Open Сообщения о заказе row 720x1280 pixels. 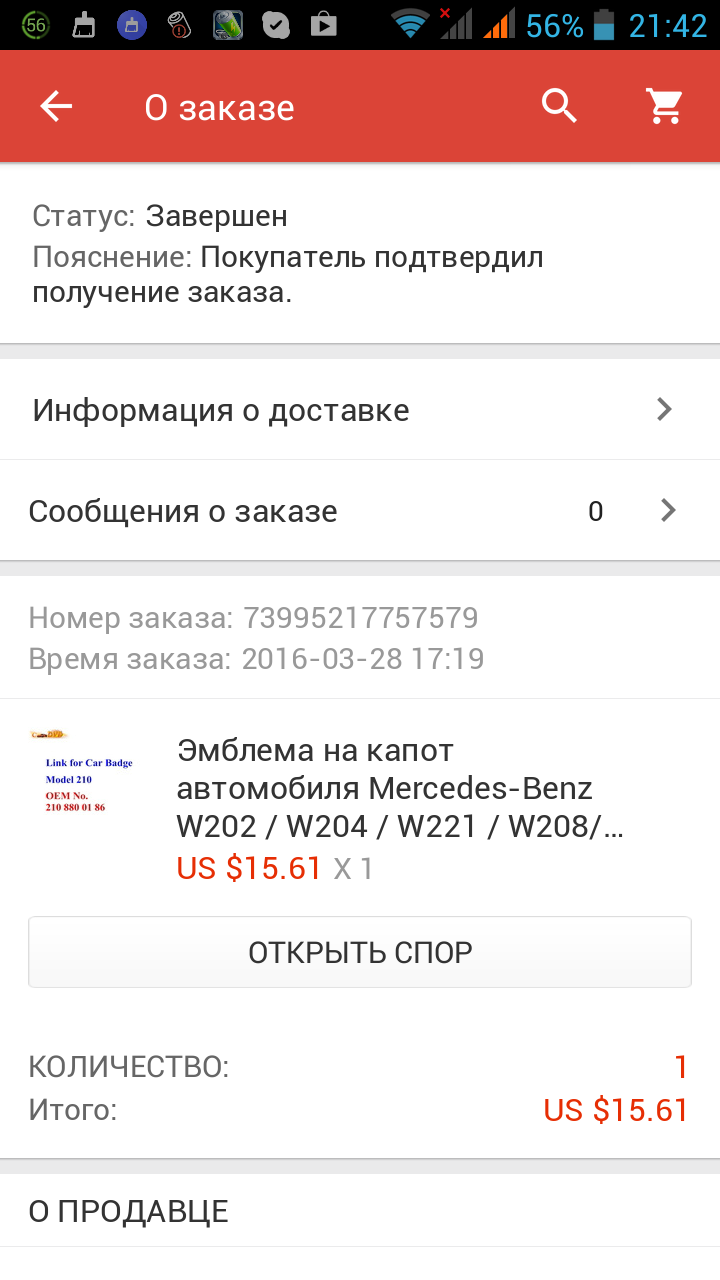360,511
